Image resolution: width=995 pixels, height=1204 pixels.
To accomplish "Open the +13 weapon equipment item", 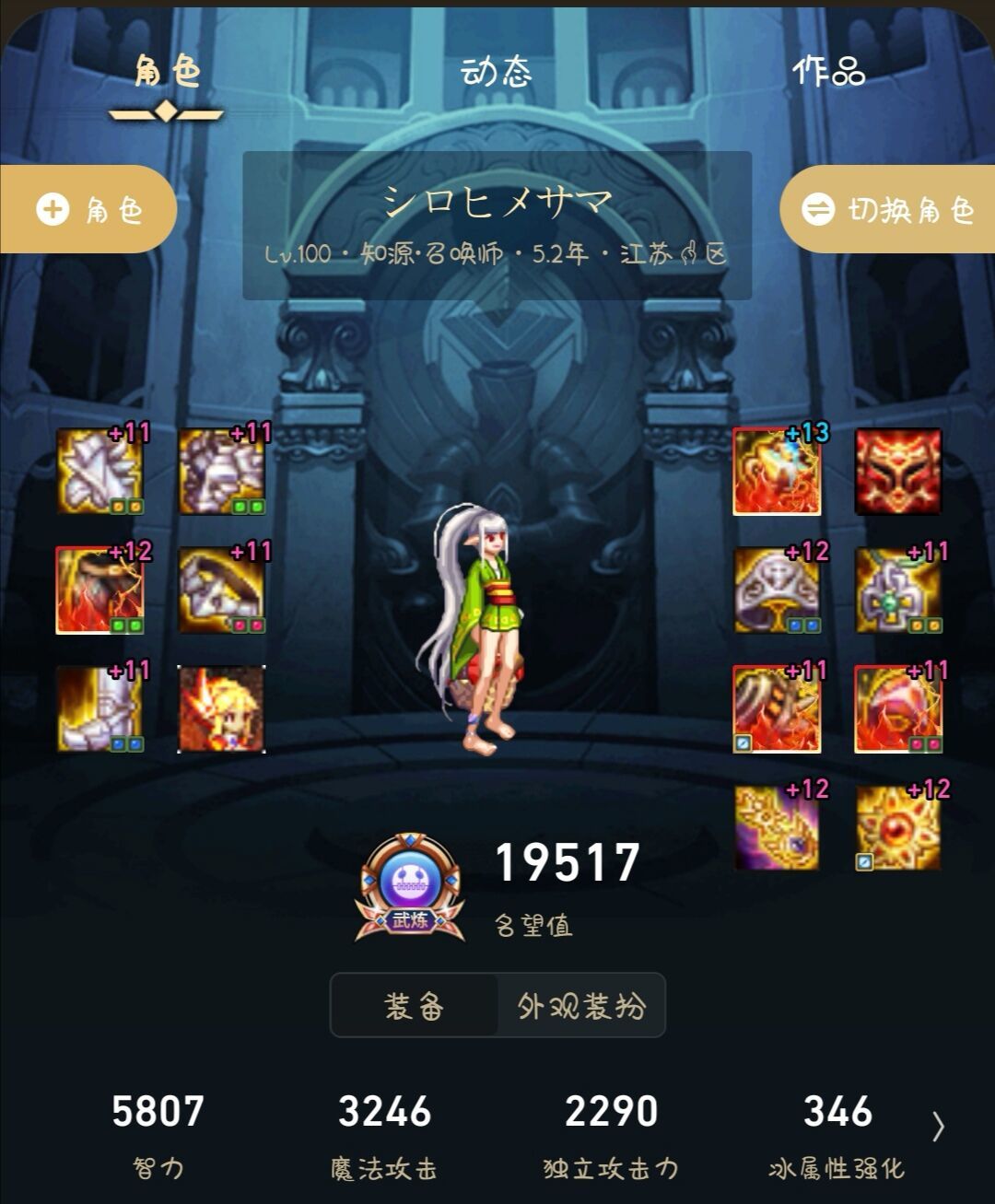I will [x=777, y=472].
